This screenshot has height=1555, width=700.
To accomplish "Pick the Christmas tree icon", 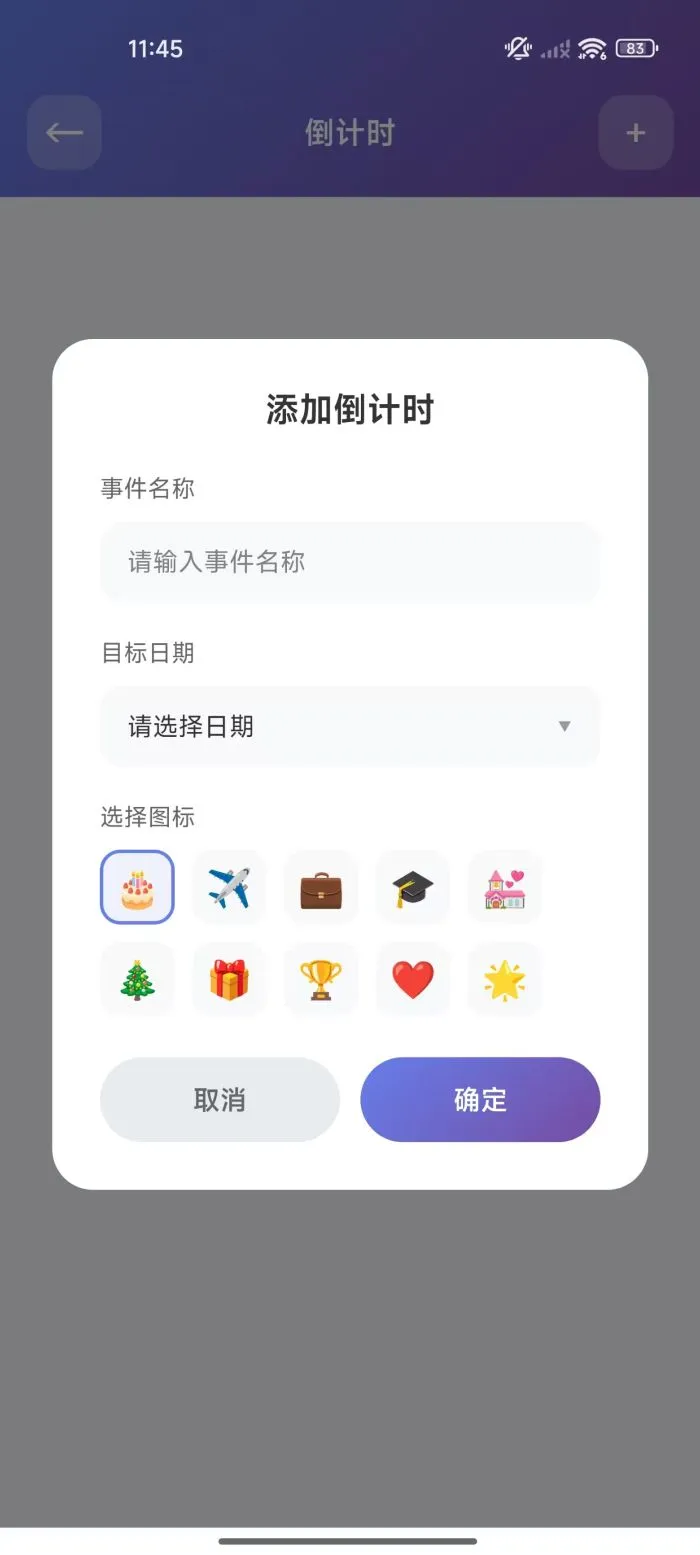I will tap(137, 979).
